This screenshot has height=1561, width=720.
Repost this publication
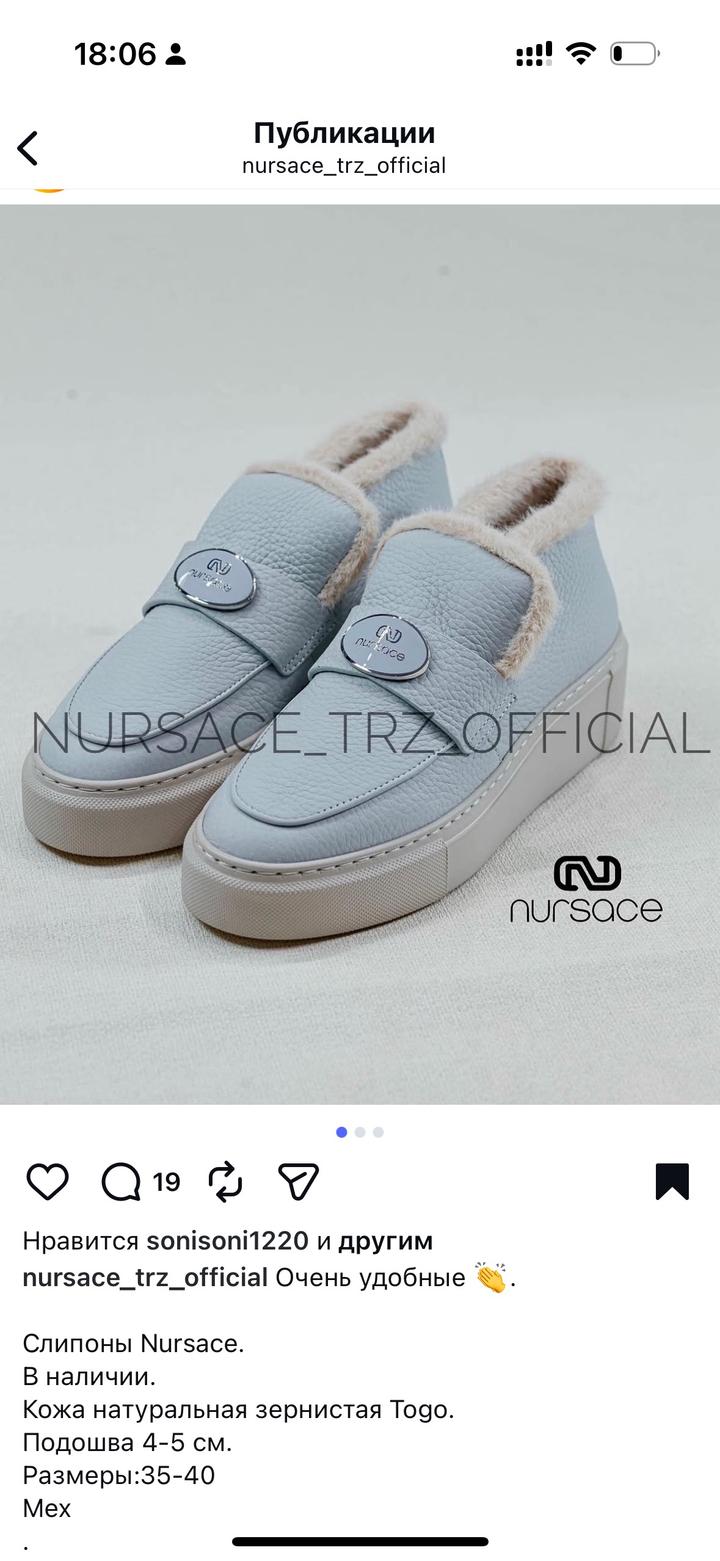(x=225, y=1181)
